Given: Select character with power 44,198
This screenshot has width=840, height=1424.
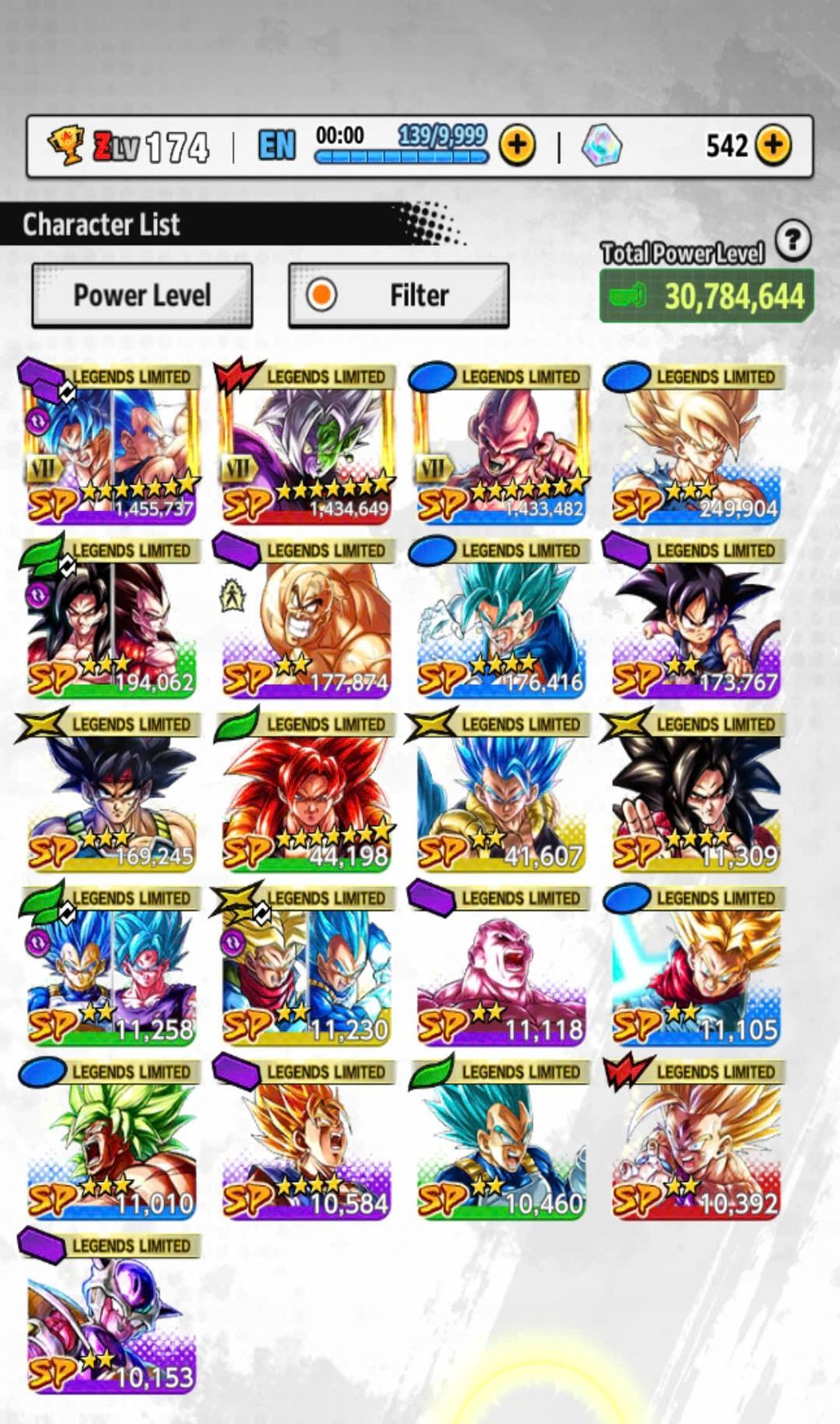Looking at the screenshot, I should point(306,797).
